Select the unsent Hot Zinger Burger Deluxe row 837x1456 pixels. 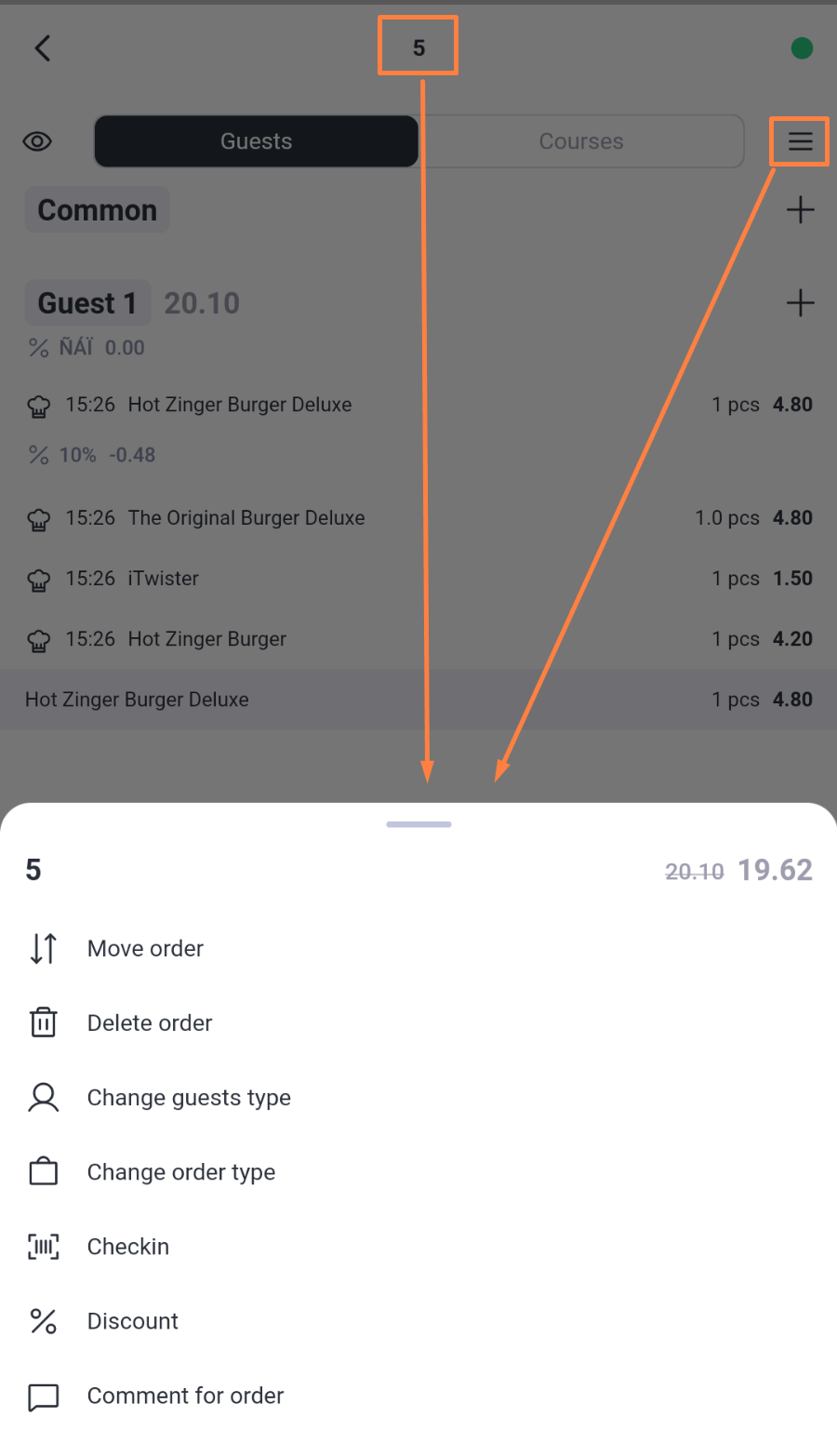click(x=418, y=700)
